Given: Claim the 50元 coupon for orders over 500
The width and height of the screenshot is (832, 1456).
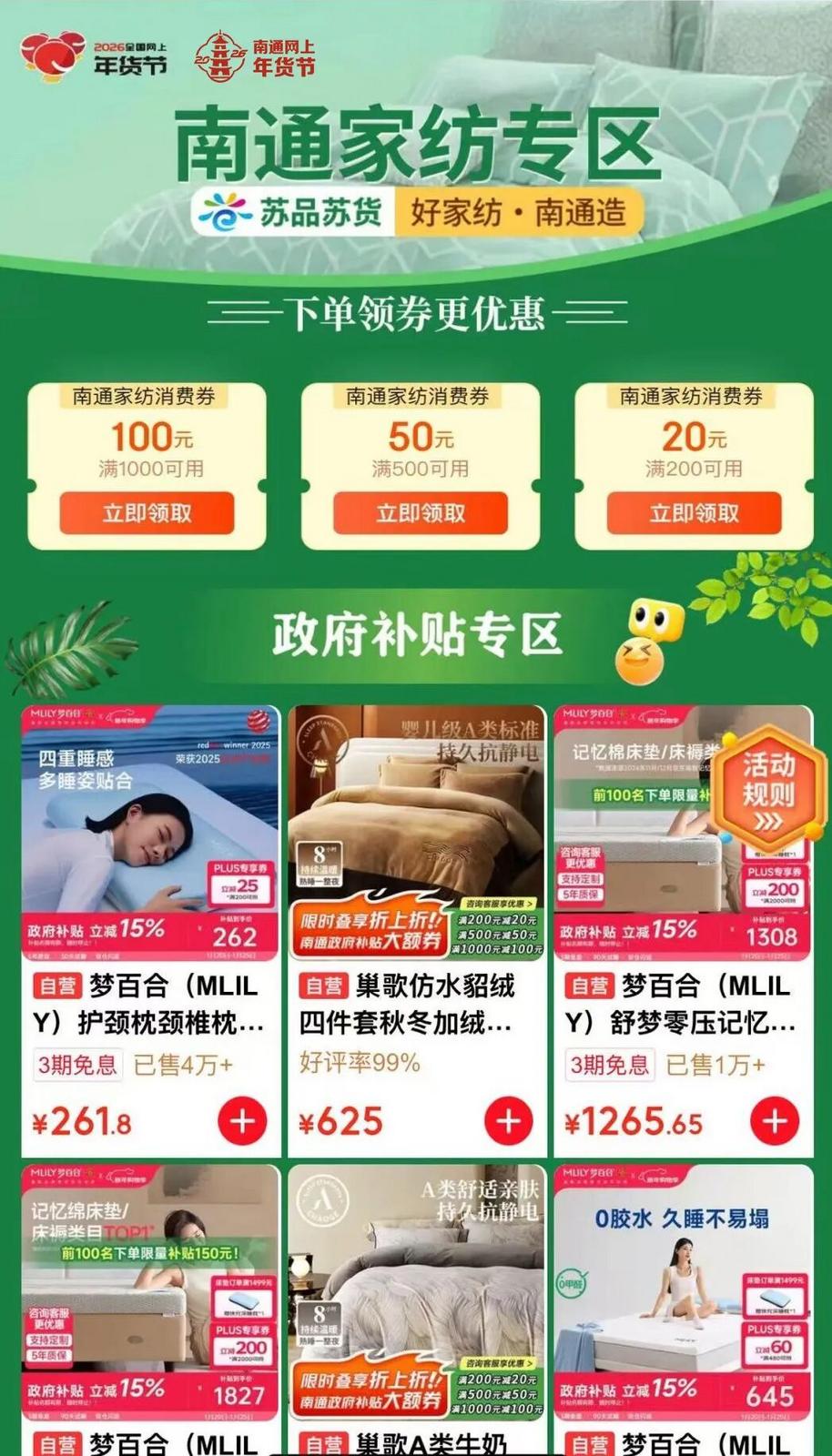Looking at the screenshot, I should 421,513.
